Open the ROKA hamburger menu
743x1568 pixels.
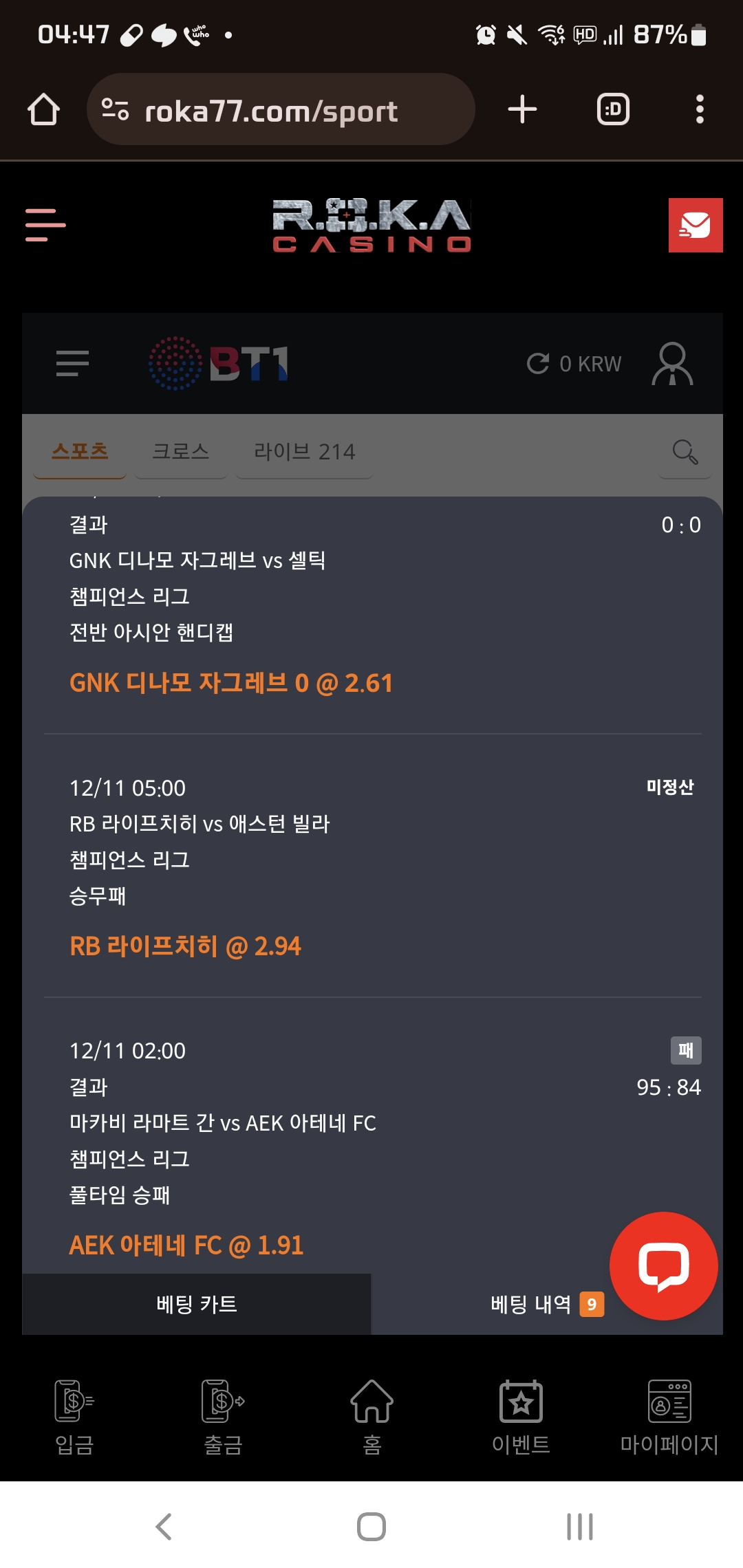click(45, 225)
